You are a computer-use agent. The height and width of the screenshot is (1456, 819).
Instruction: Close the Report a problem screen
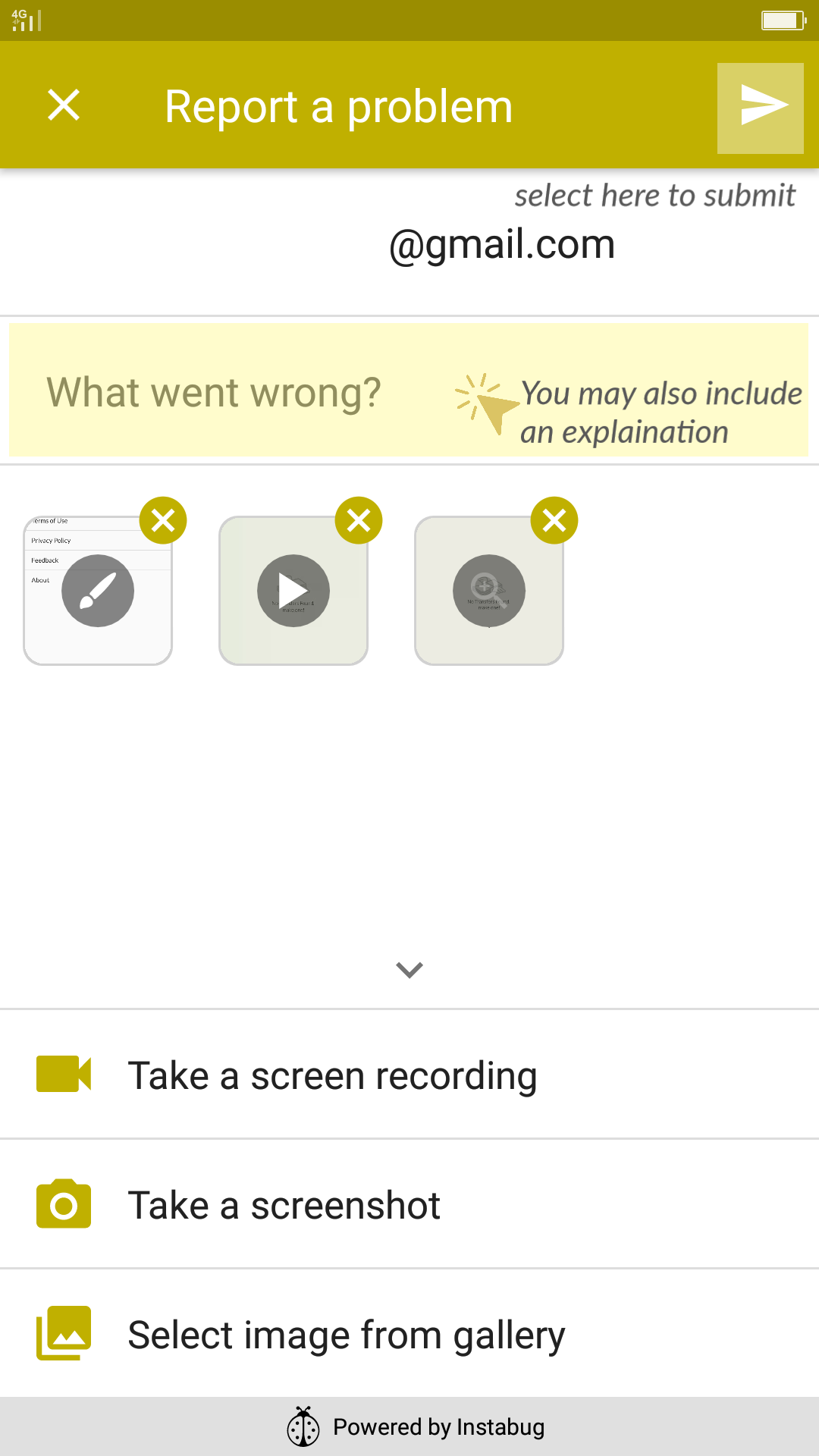[64, 105]
